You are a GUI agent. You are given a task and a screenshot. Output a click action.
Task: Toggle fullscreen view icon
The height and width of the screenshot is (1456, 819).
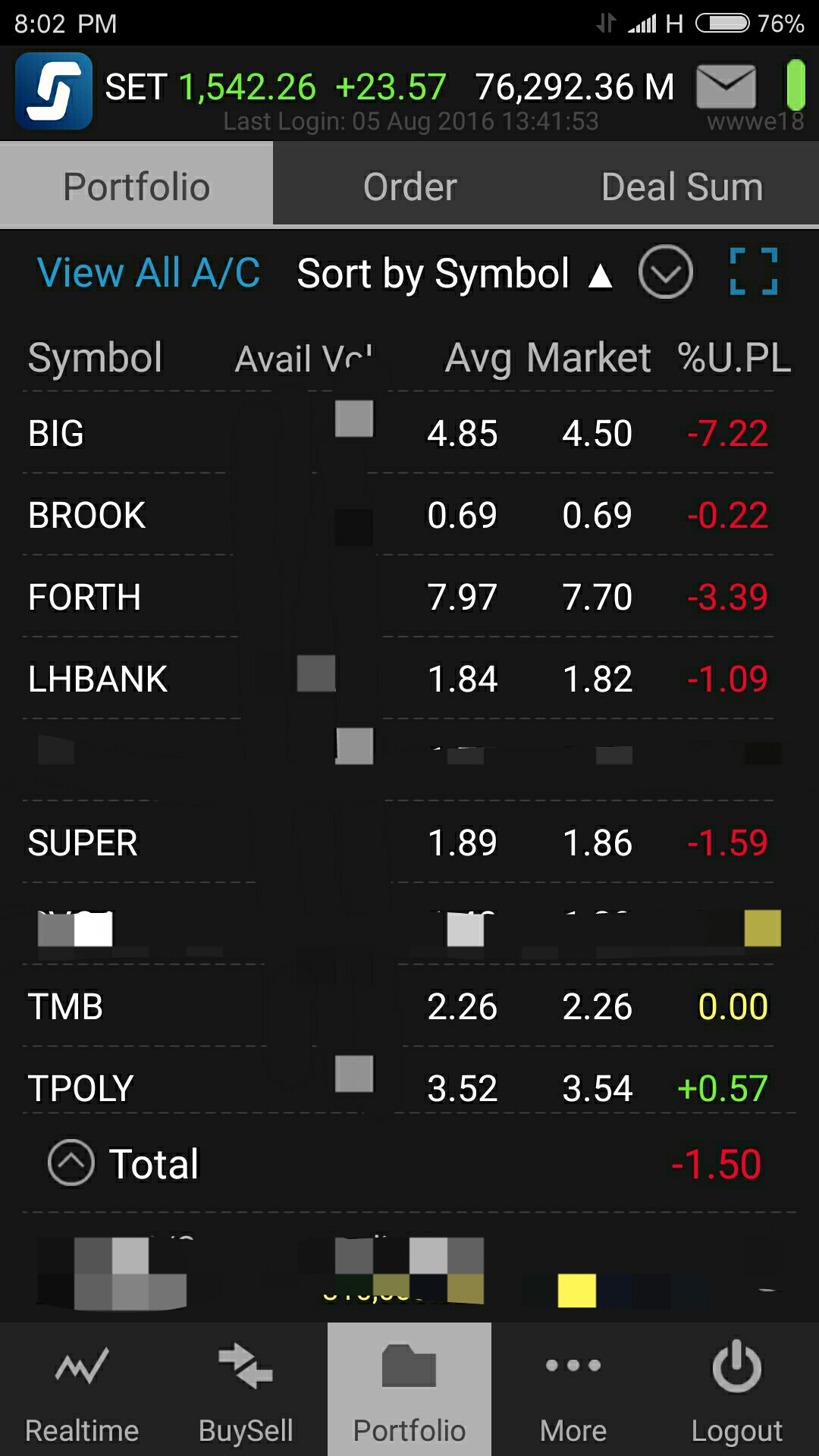pyautogui.click(x=753, y=271)
